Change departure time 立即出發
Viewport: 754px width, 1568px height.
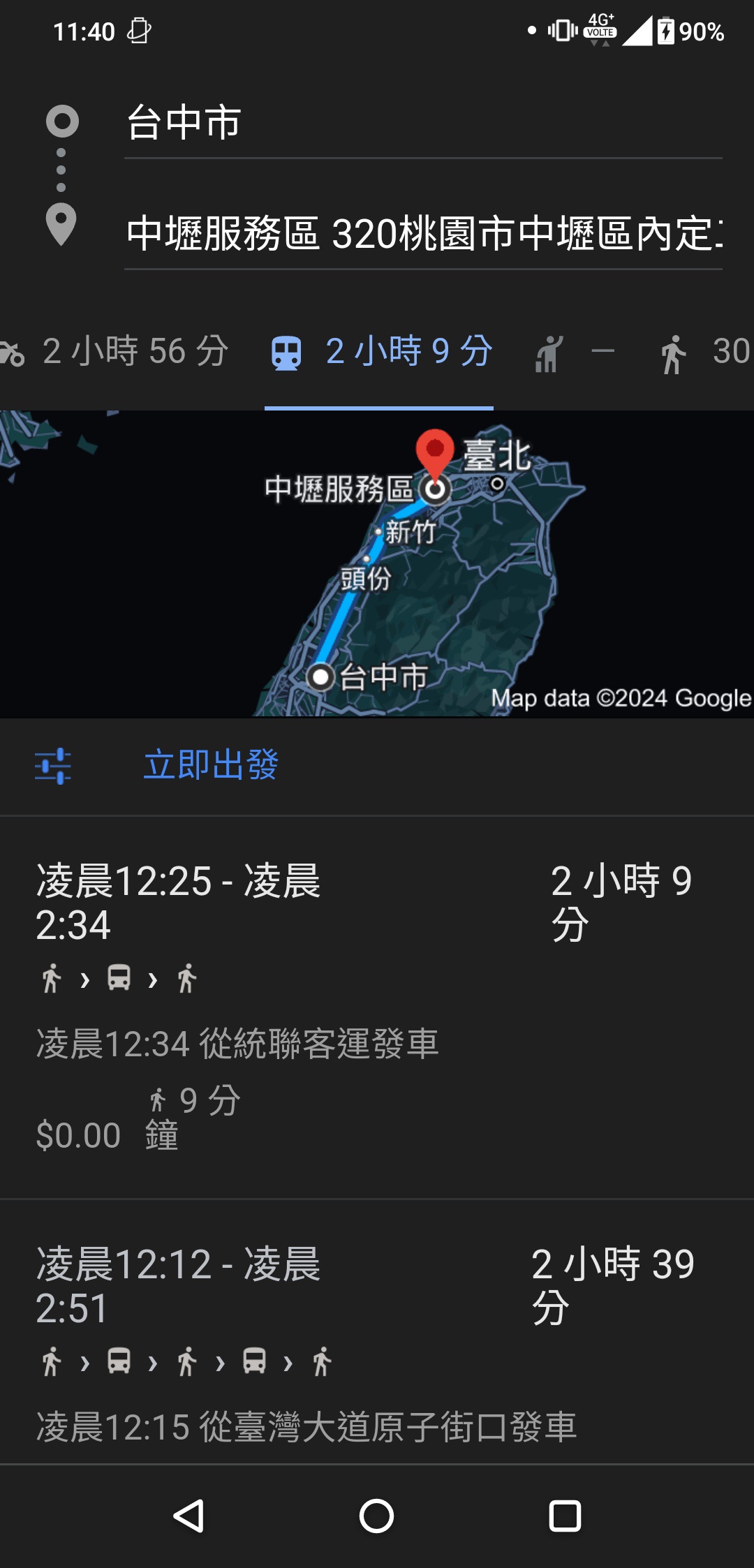pos(211,766)
